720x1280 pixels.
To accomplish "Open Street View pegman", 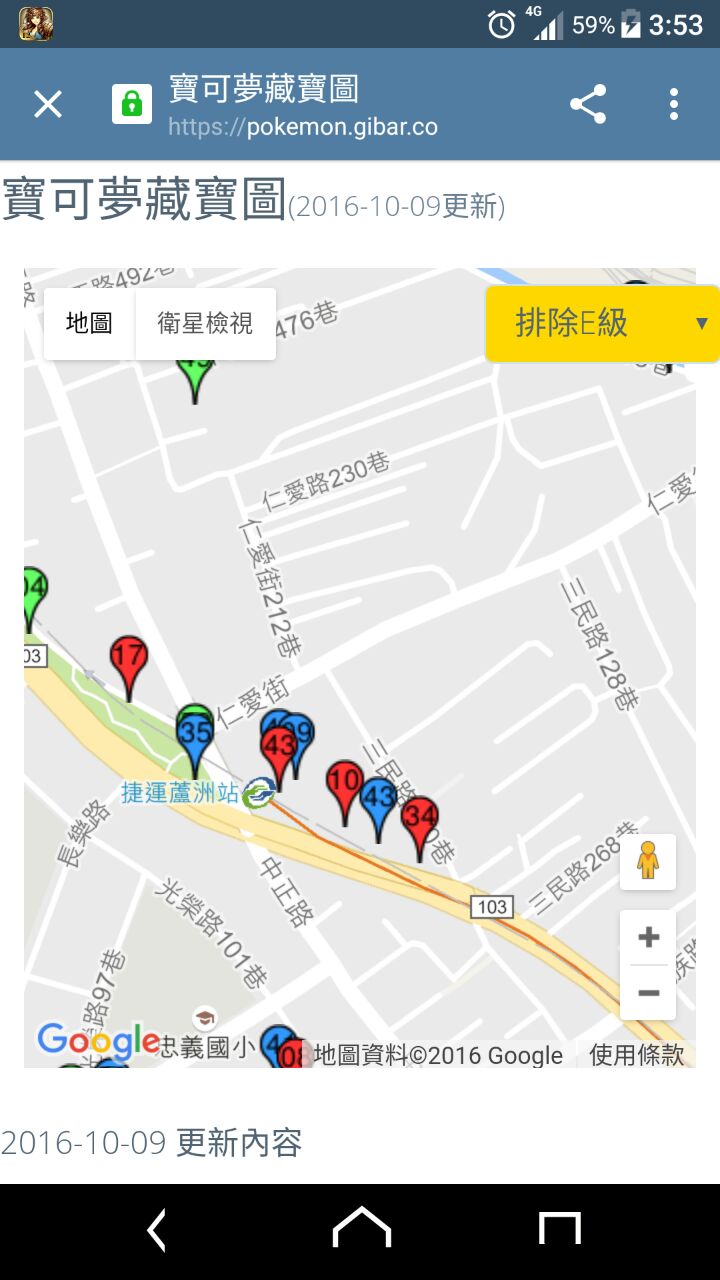I will click(648, 862).
